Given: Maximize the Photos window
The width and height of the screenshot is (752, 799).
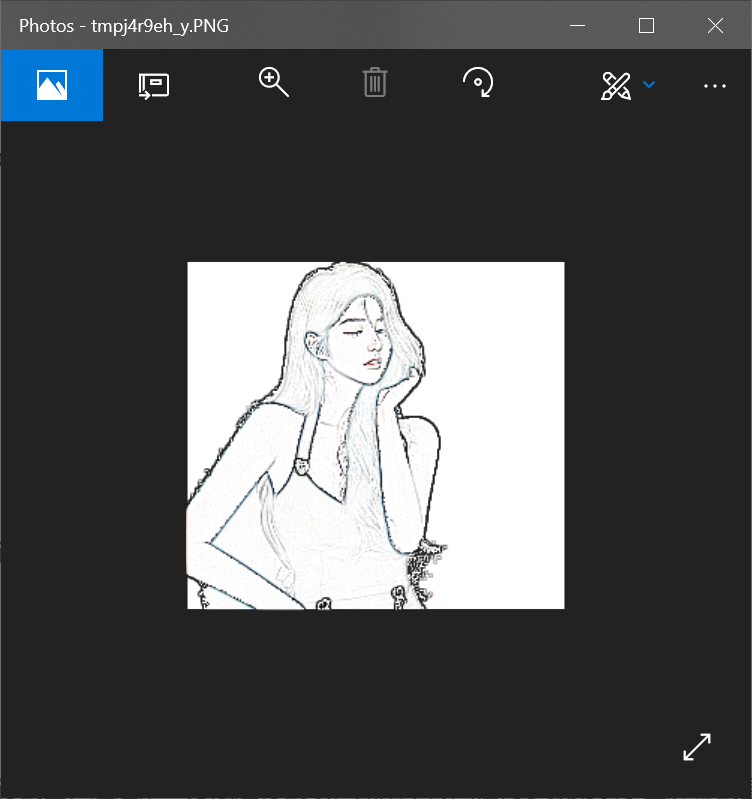Looking at the screenshot, I should 645,26.
